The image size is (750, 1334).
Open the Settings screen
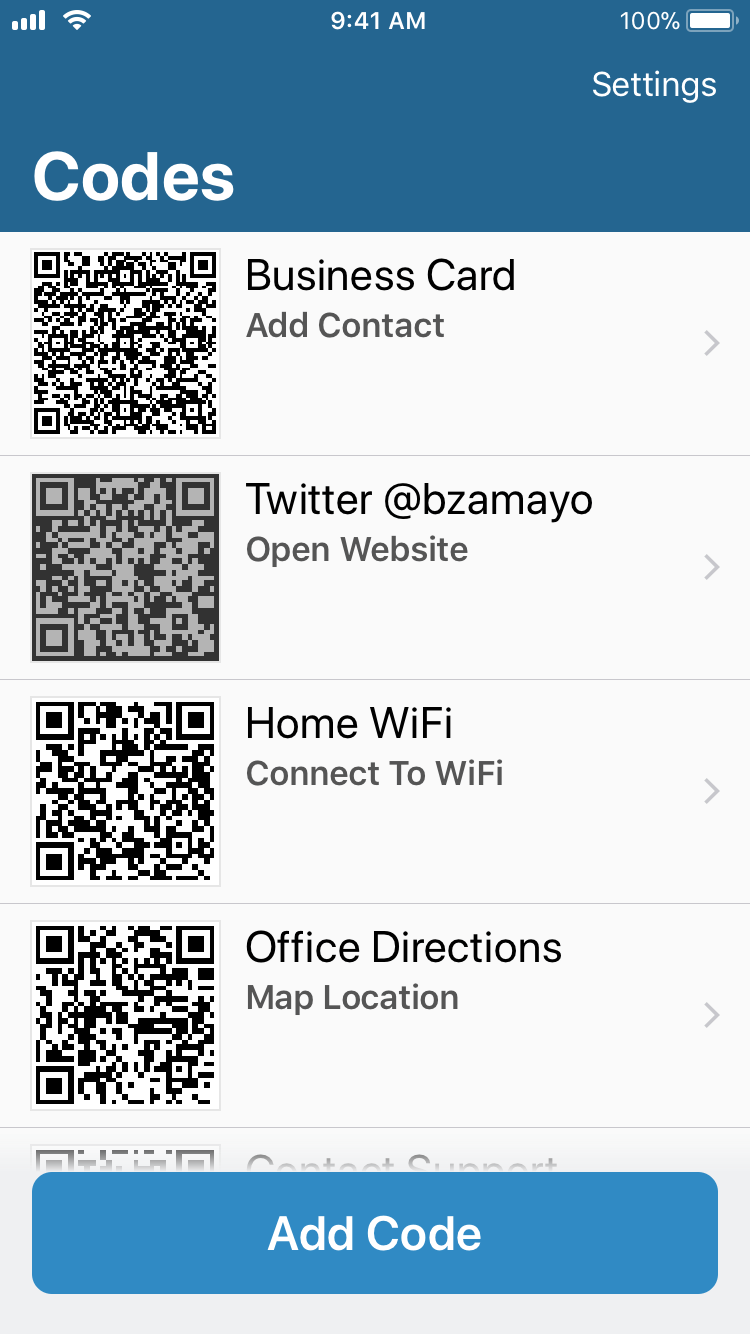654,85
